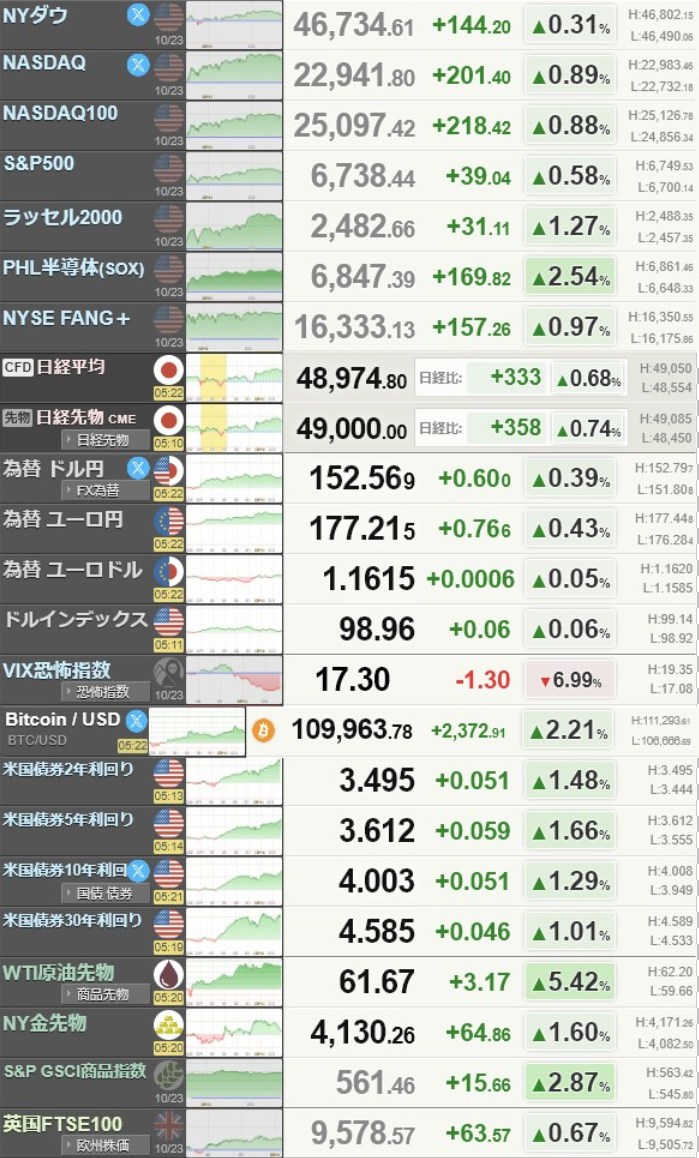Open the 為替 ユーロ円 row
The height and width of the screenshot is (1158, 699).
tap(62, 519)
